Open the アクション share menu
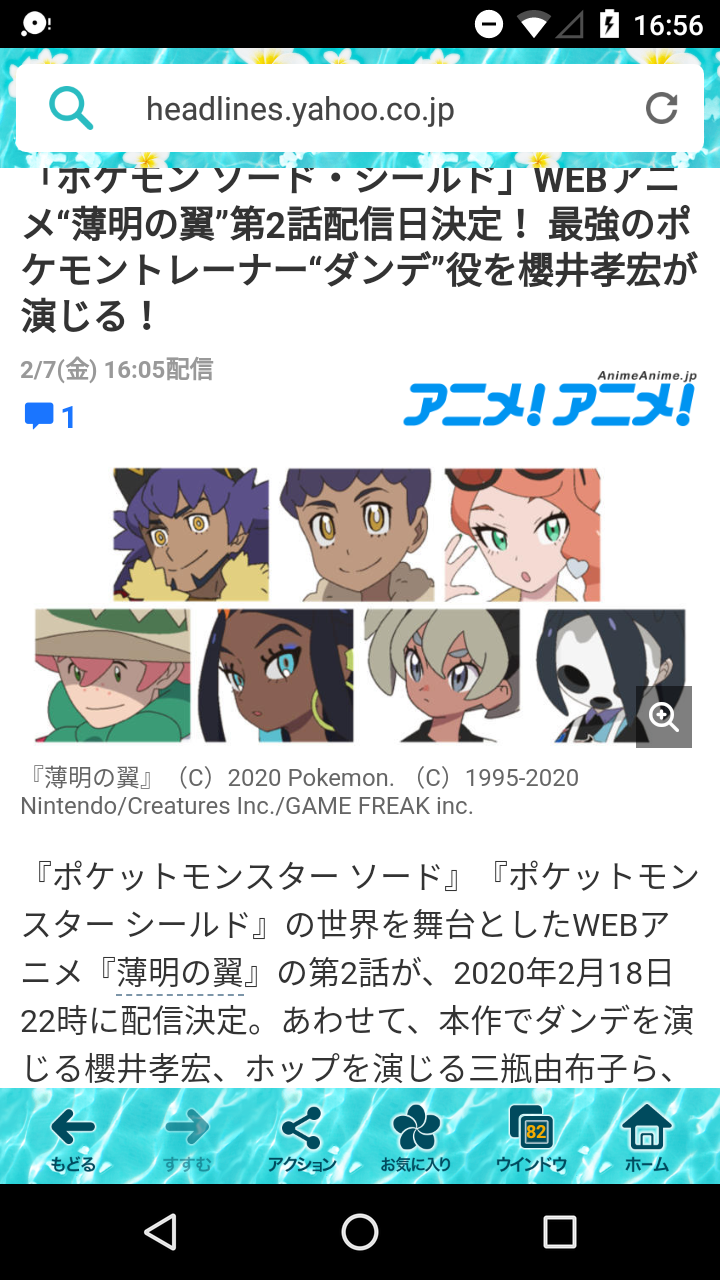The image size is (720, 1280). pyautogui.click(x=302, y=1140)
